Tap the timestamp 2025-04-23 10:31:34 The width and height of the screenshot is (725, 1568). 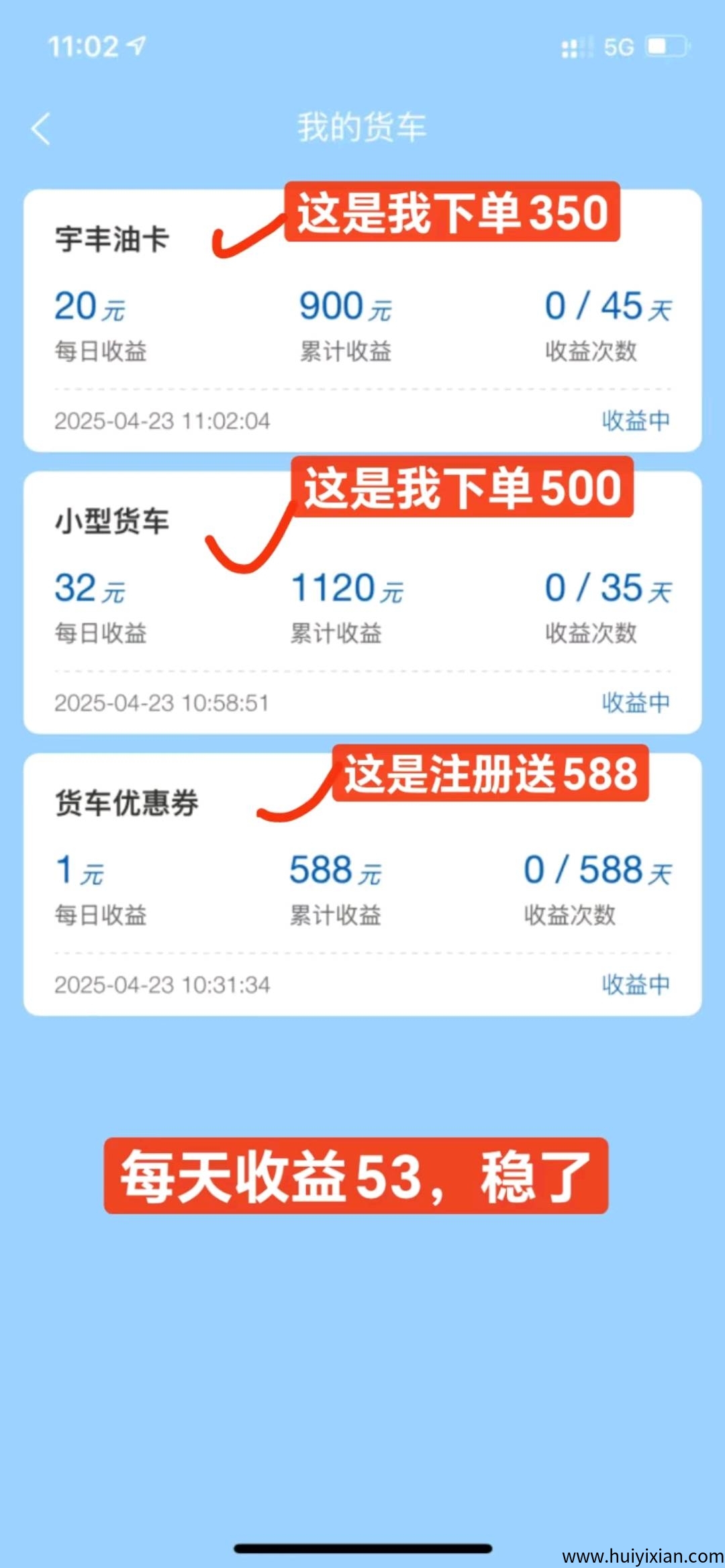point(160,984)
